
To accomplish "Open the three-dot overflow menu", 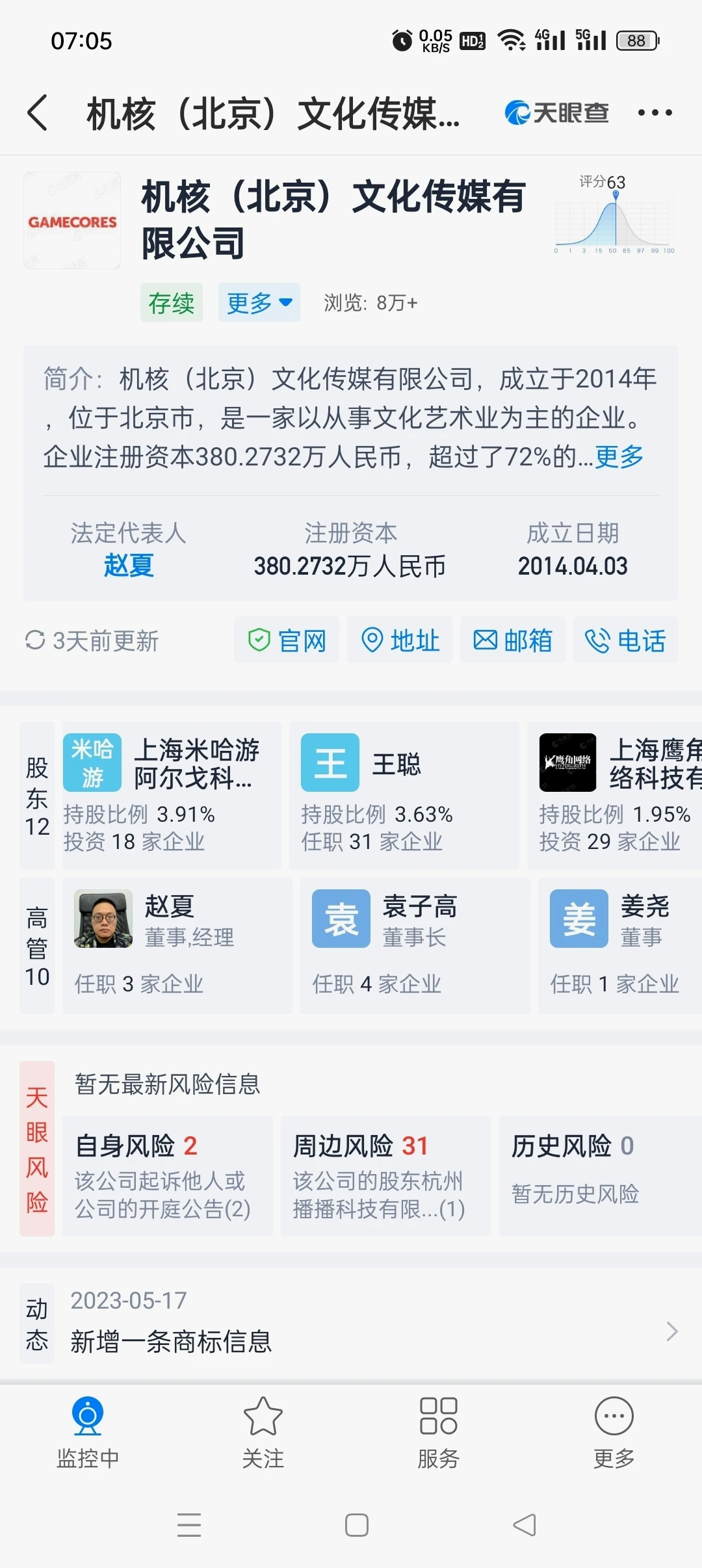I will (655, 112).
